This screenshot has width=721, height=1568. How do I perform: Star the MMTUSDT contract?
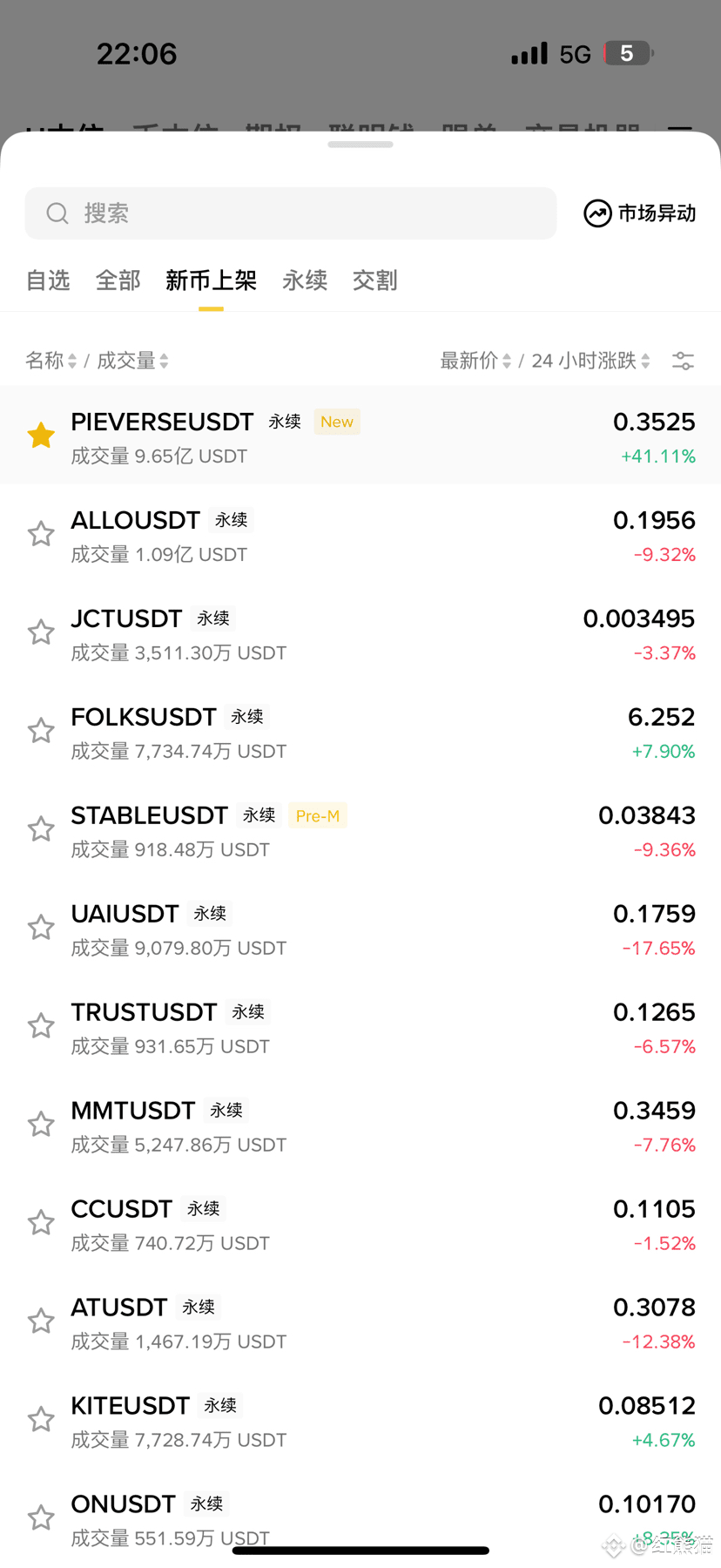pos(41,1125)
